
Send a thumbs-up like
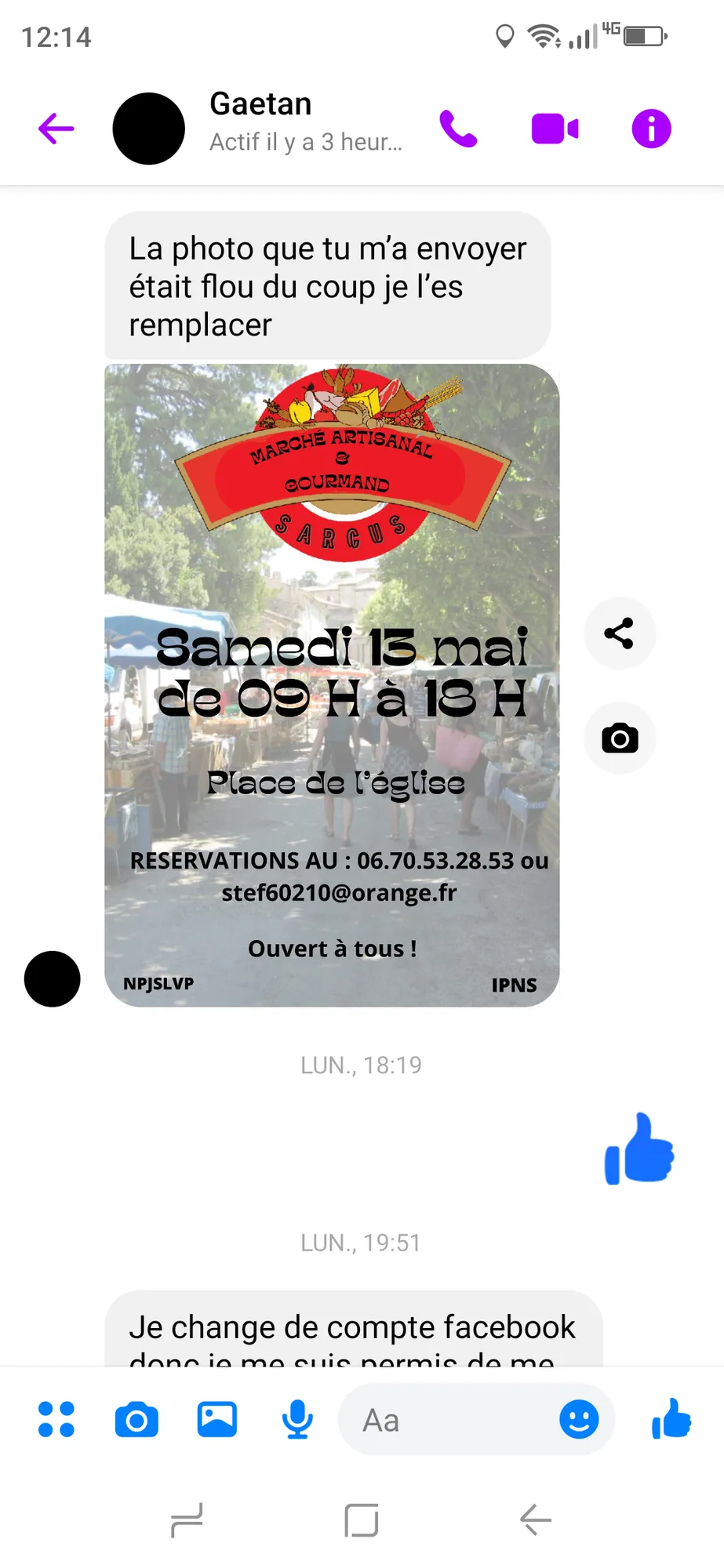coord(671,1419)
